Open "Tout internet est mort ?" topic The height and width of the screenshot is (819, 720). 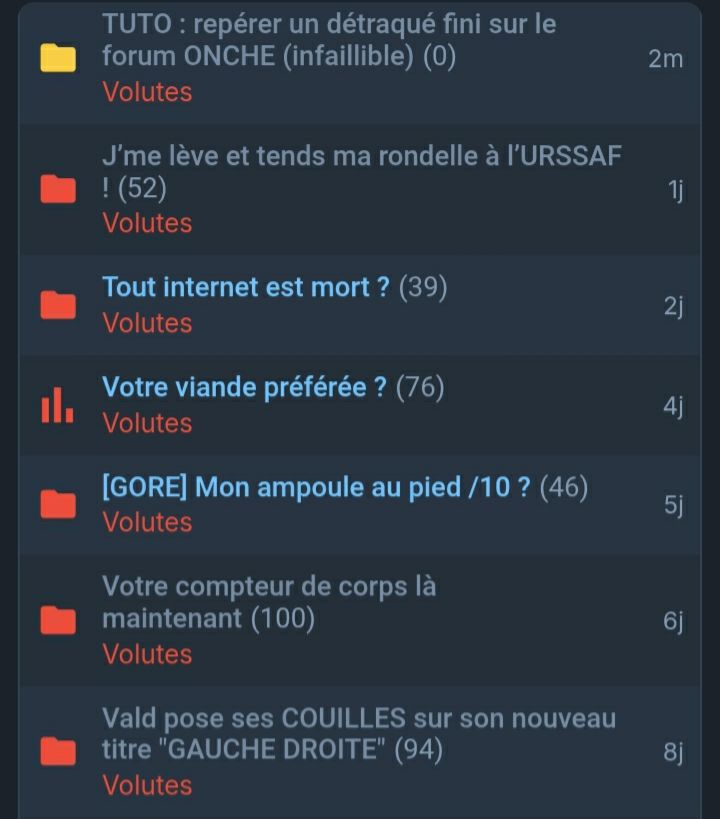pos(246,288)
